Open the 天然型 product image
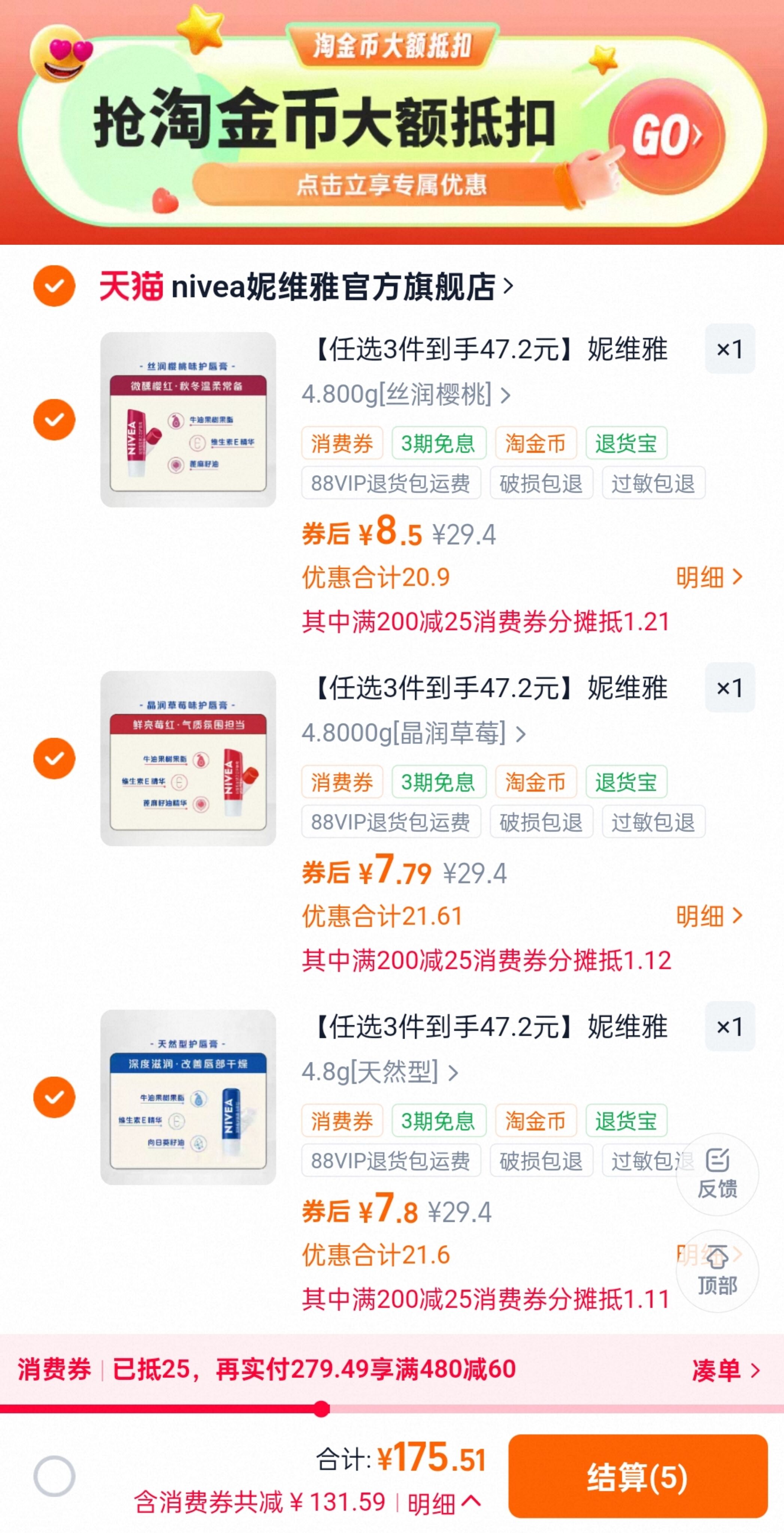Viewport: 784px width, 1533px height. pyautogui.click(x=188, y=1097)
